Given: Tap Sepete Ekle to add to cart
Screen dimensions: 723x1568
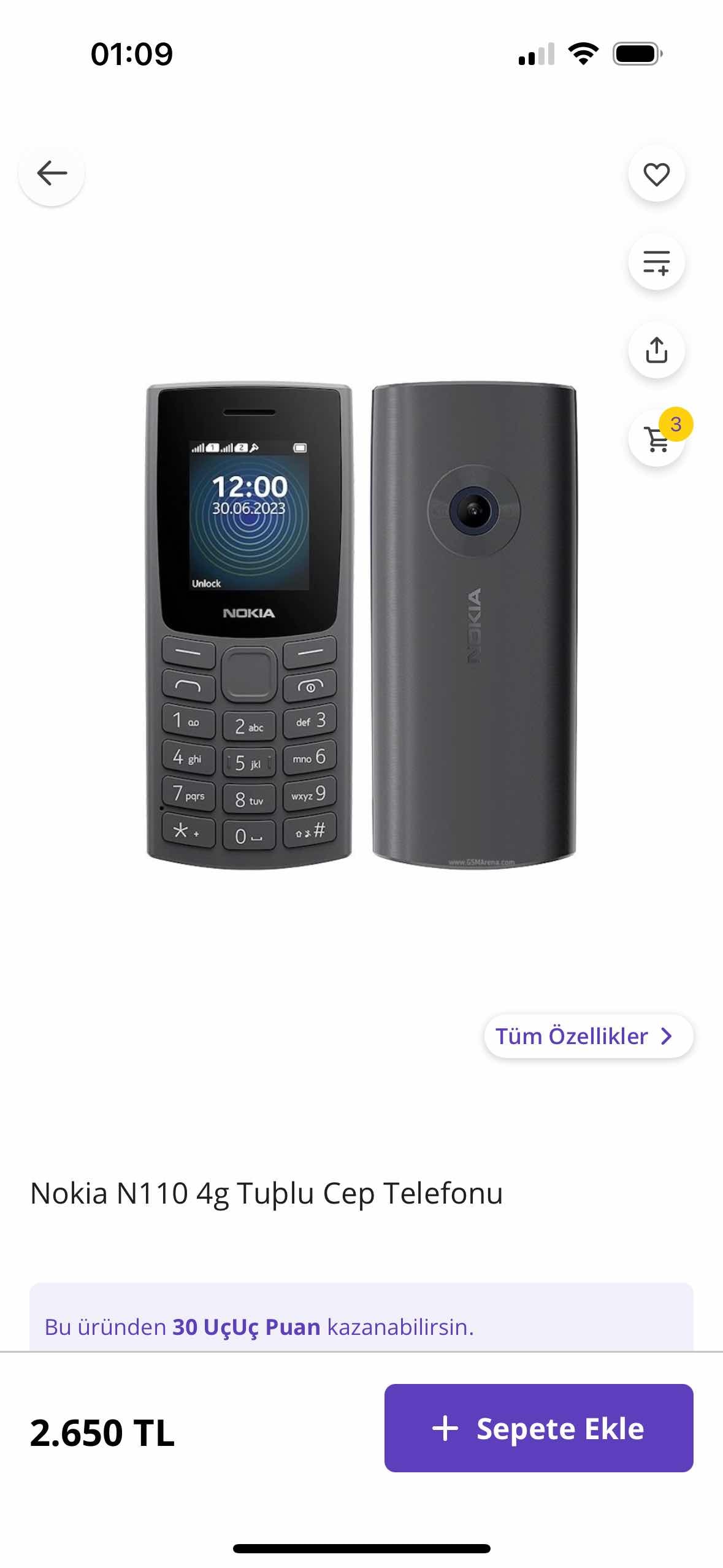Looking at the screenshot, I should click(538, 1428).
